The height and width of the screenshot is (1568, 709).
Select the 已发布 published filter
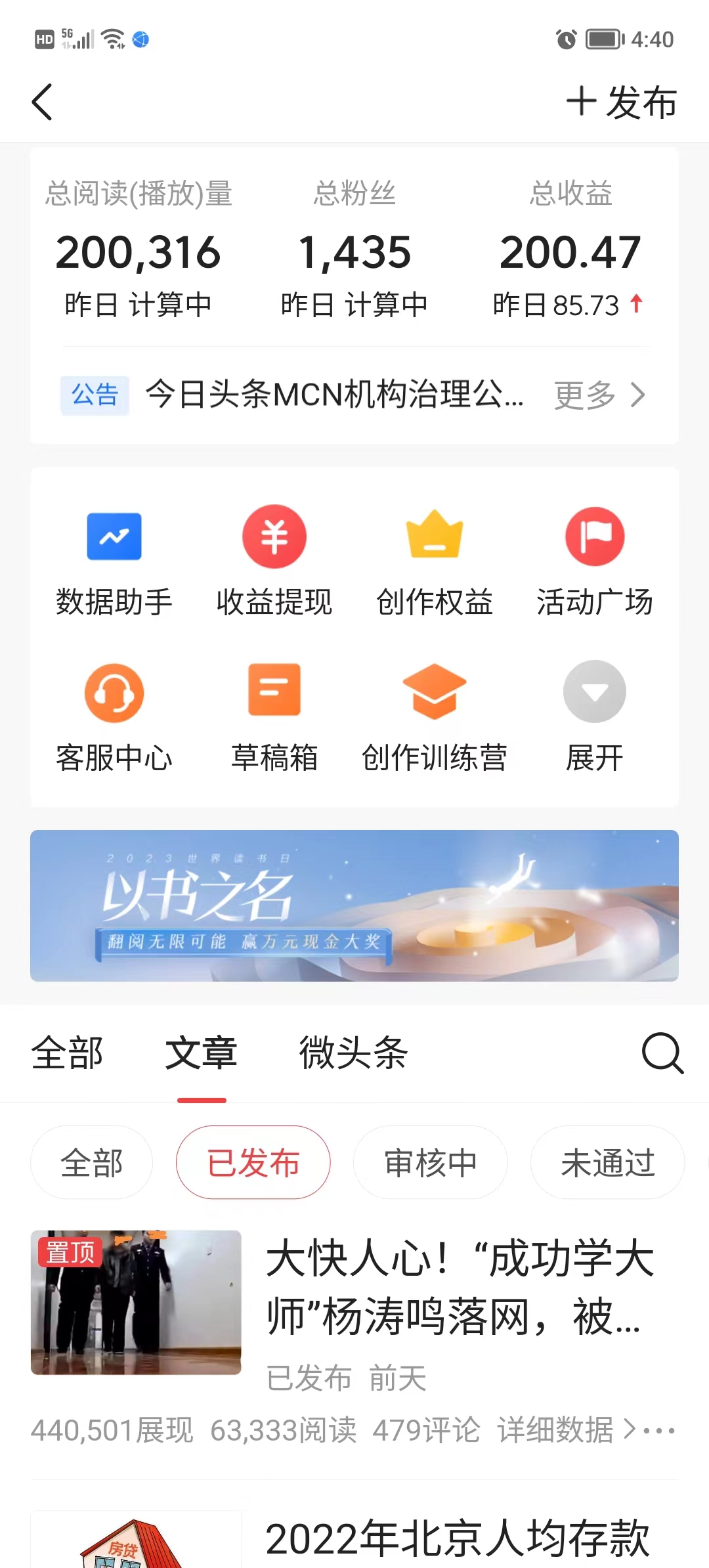point(253,1161)
